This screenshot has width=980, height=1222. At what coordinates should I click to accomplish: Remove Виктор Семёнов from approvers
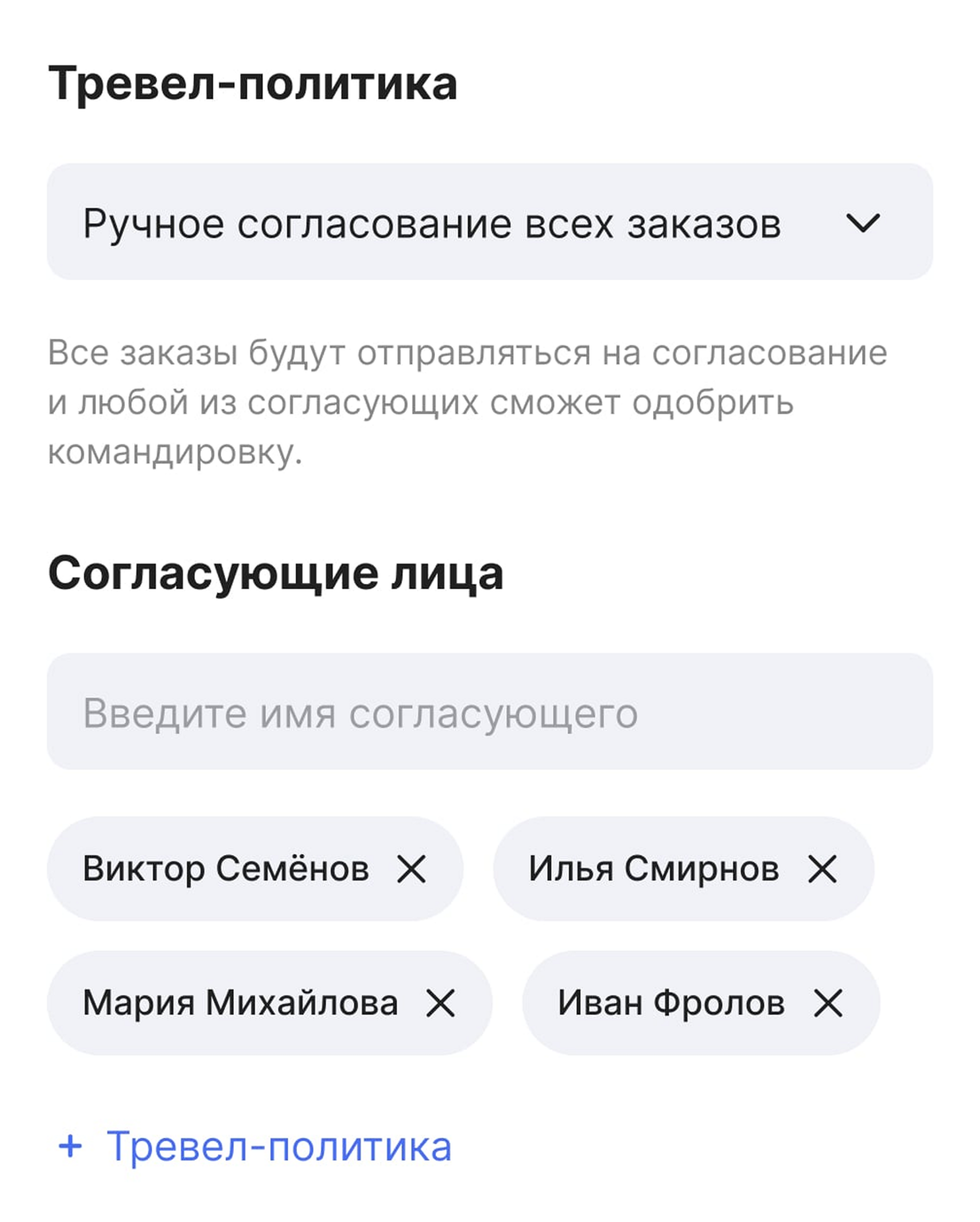tap(411, 869)
